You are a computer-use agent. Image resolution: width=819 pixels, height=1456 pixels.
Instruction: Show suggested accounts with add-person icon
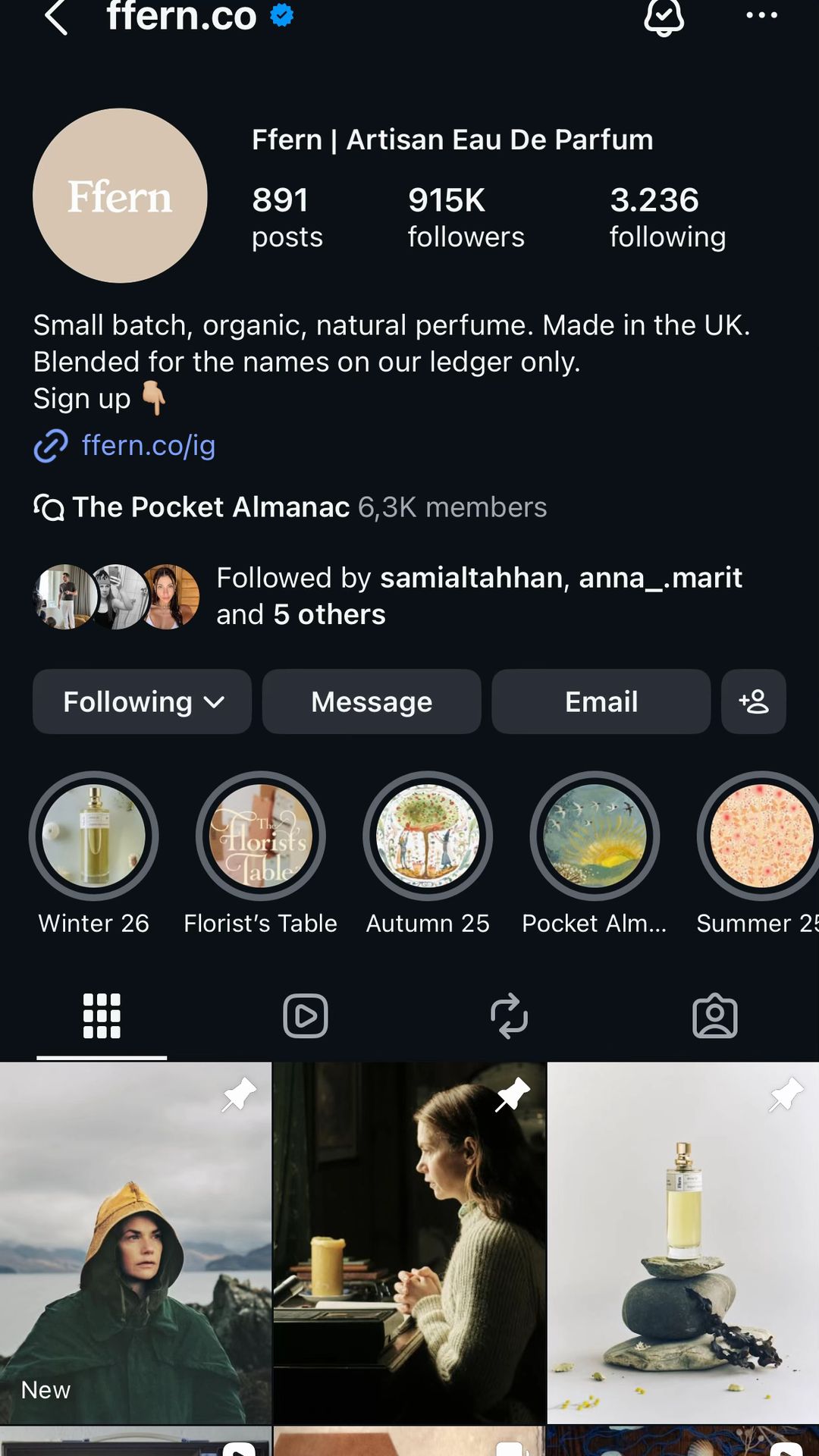(x=754, y=701)
